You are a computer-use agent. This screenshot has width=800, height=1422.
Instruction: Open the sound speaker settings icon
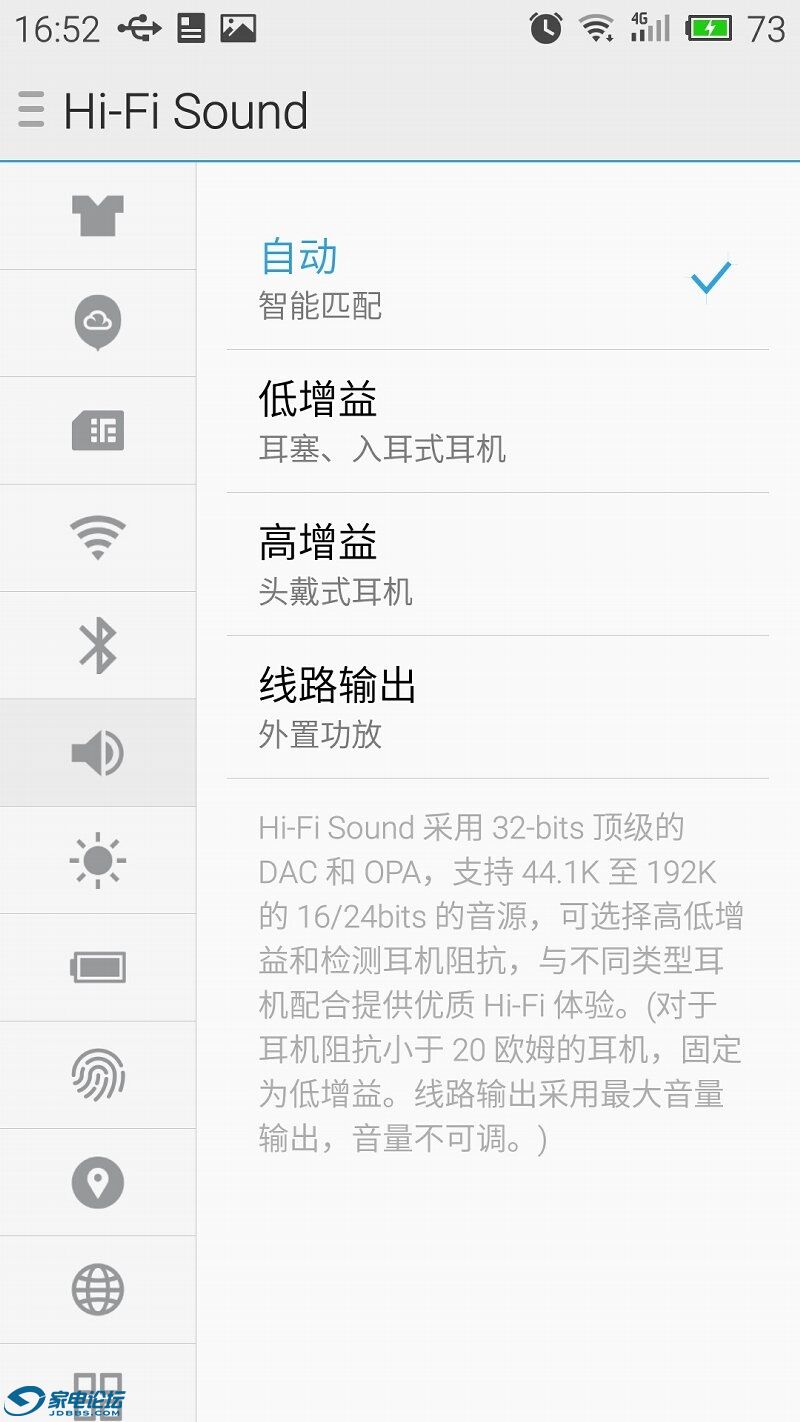point(98,753)
